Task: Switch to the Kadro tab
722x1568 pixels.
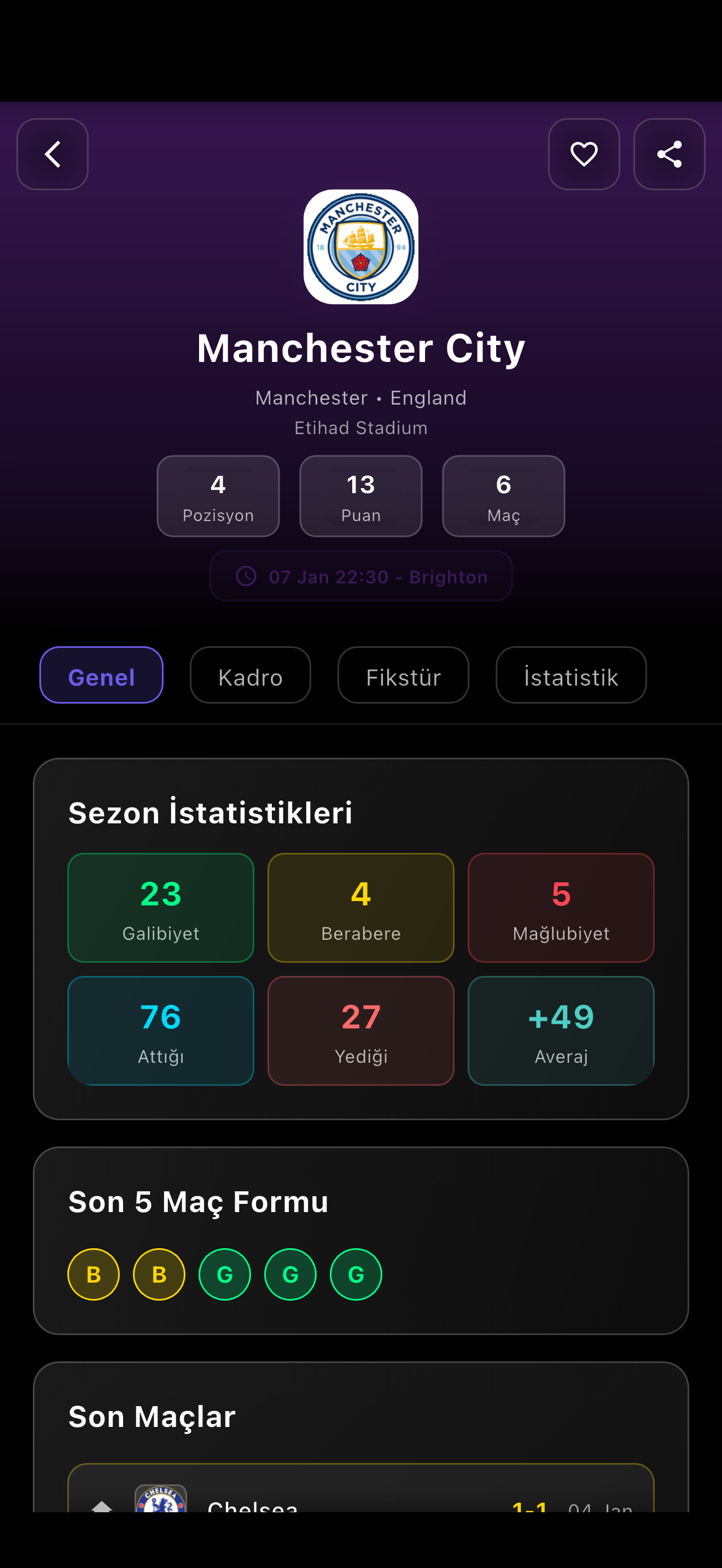Action: (249, 675)
